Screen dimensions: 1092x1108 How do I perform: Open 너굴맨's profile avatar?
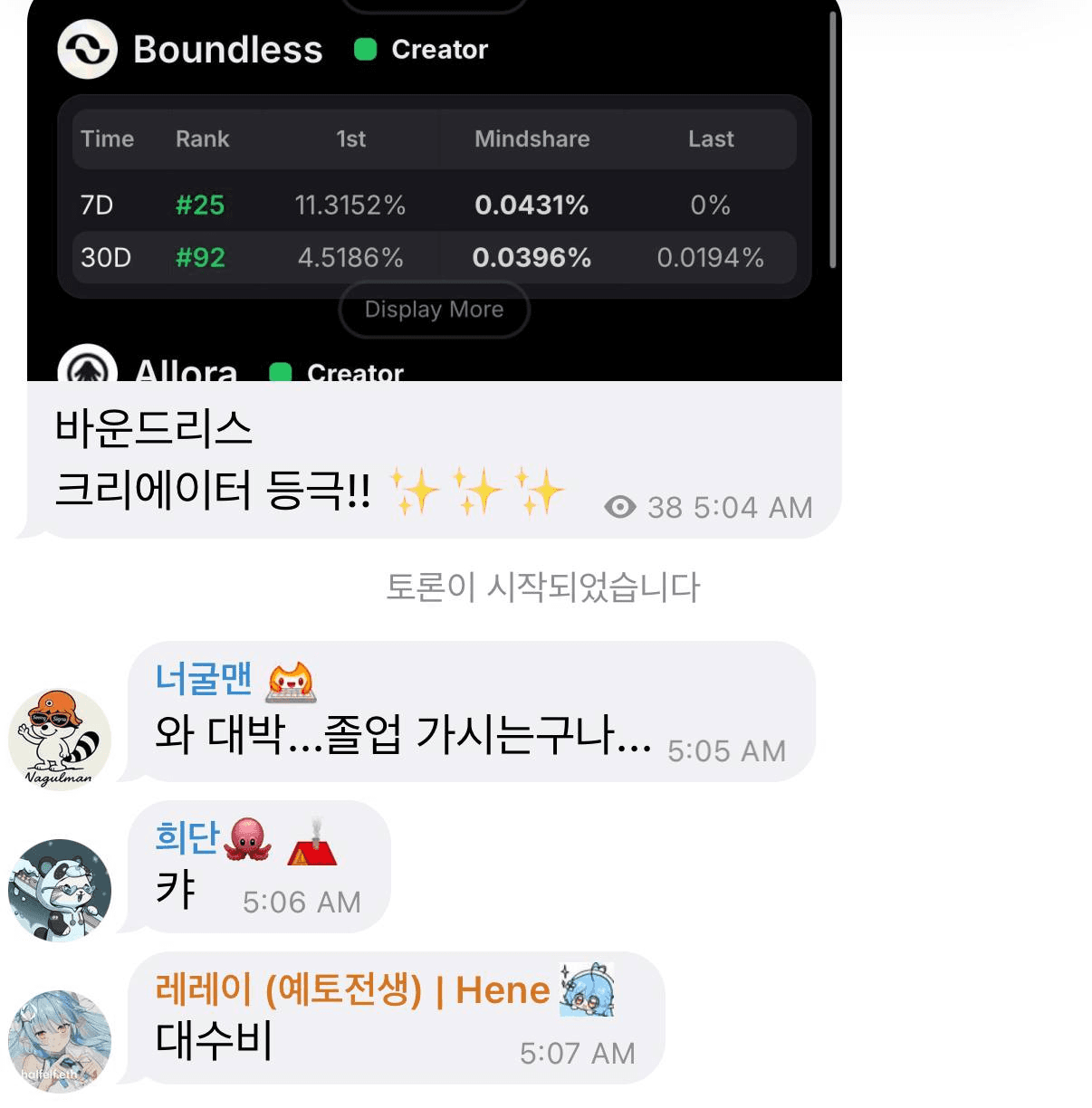pyautogui.click(x=60, y=740)
